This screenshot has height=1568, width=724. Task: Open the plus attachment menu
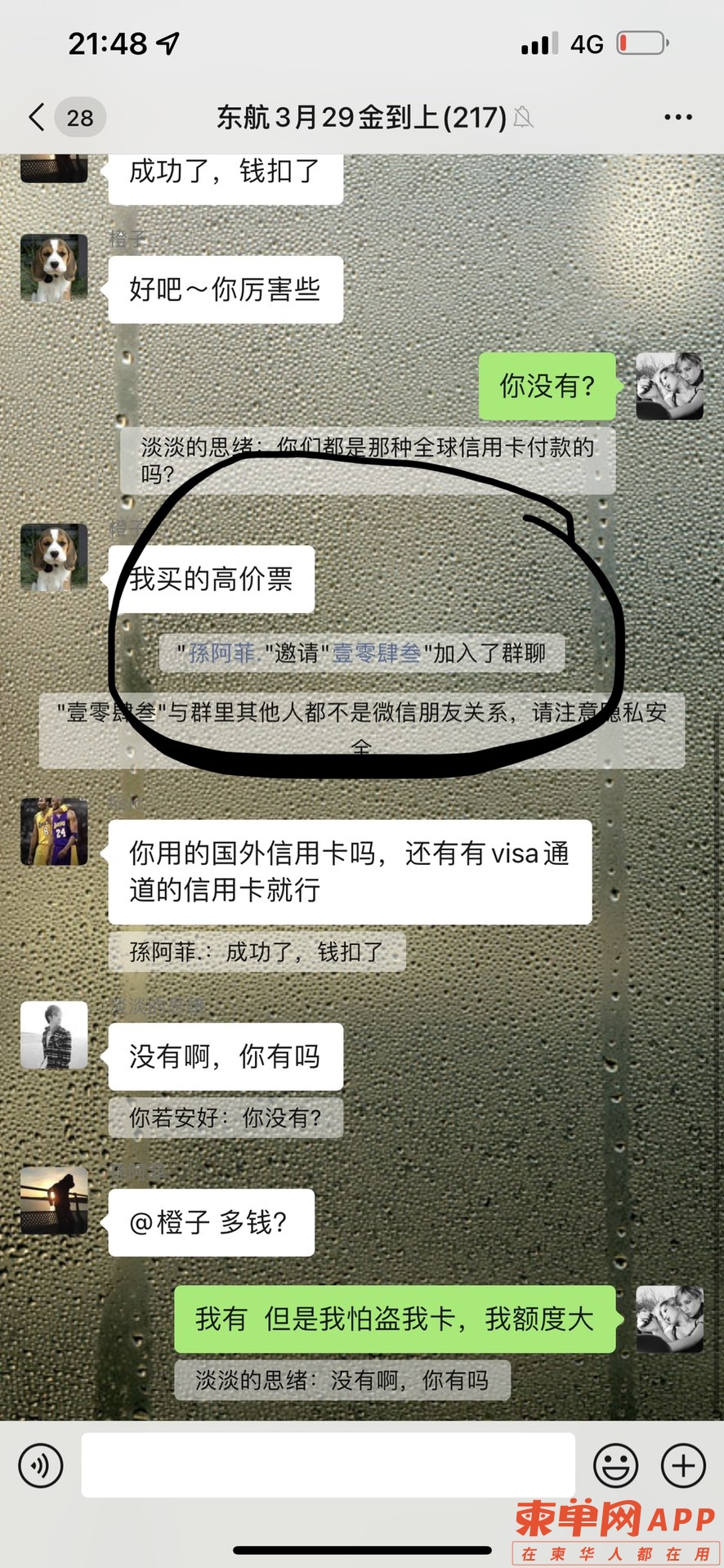tap(683, 1466)
